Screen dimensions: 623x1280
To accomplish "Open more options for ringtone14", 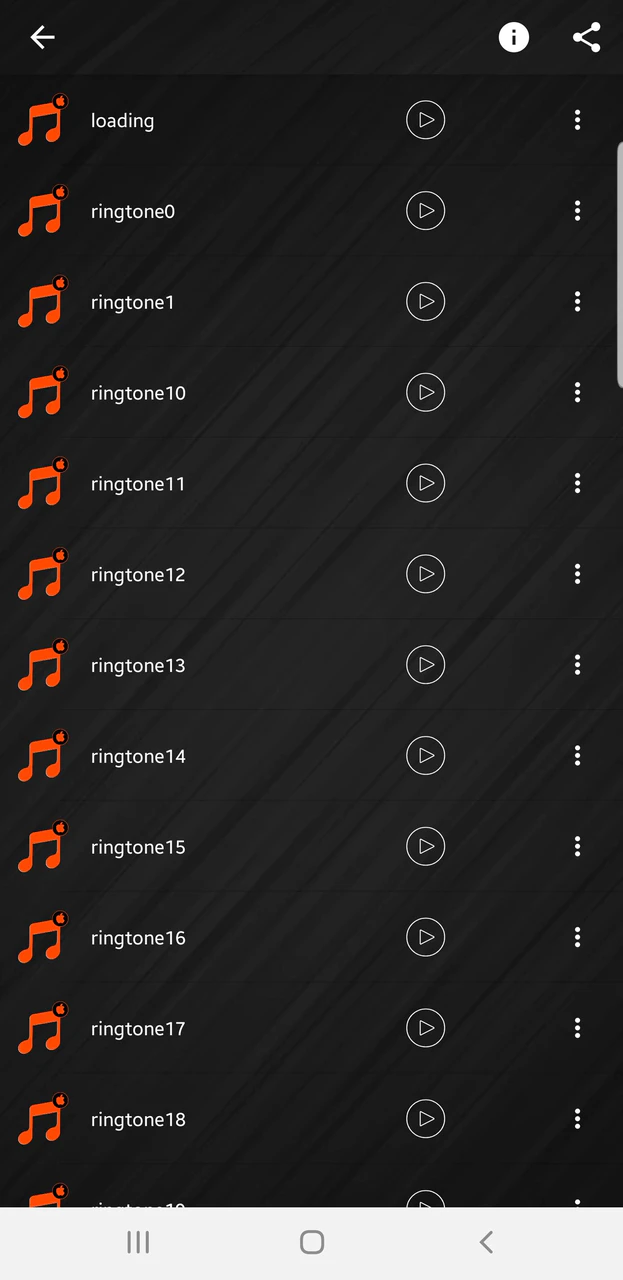I will (577, 756).
